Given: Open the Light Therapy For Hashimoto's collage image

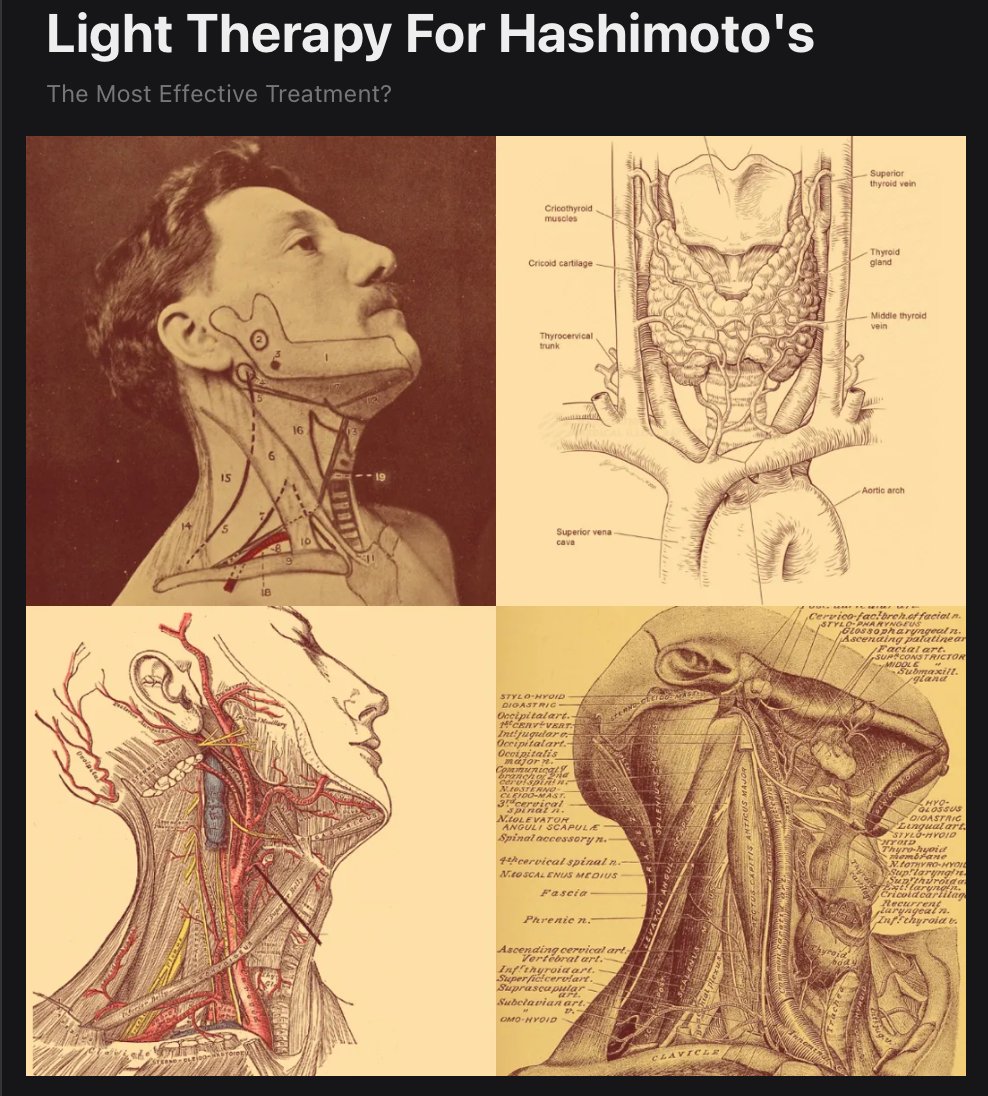Looking at the screenshot, I should coord(495,605).
